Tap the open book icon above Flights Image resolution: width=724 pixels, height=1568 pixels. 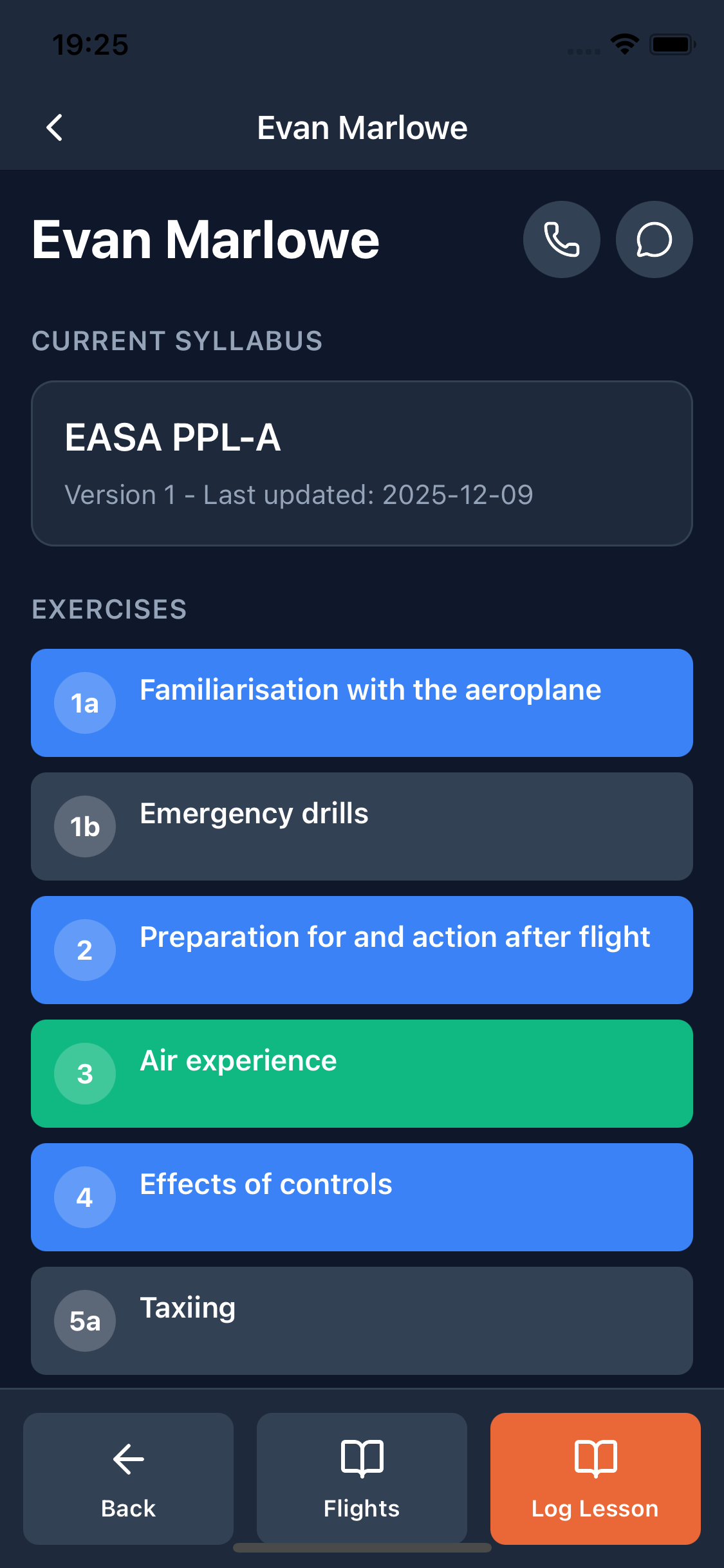(x=361, y=1458)
